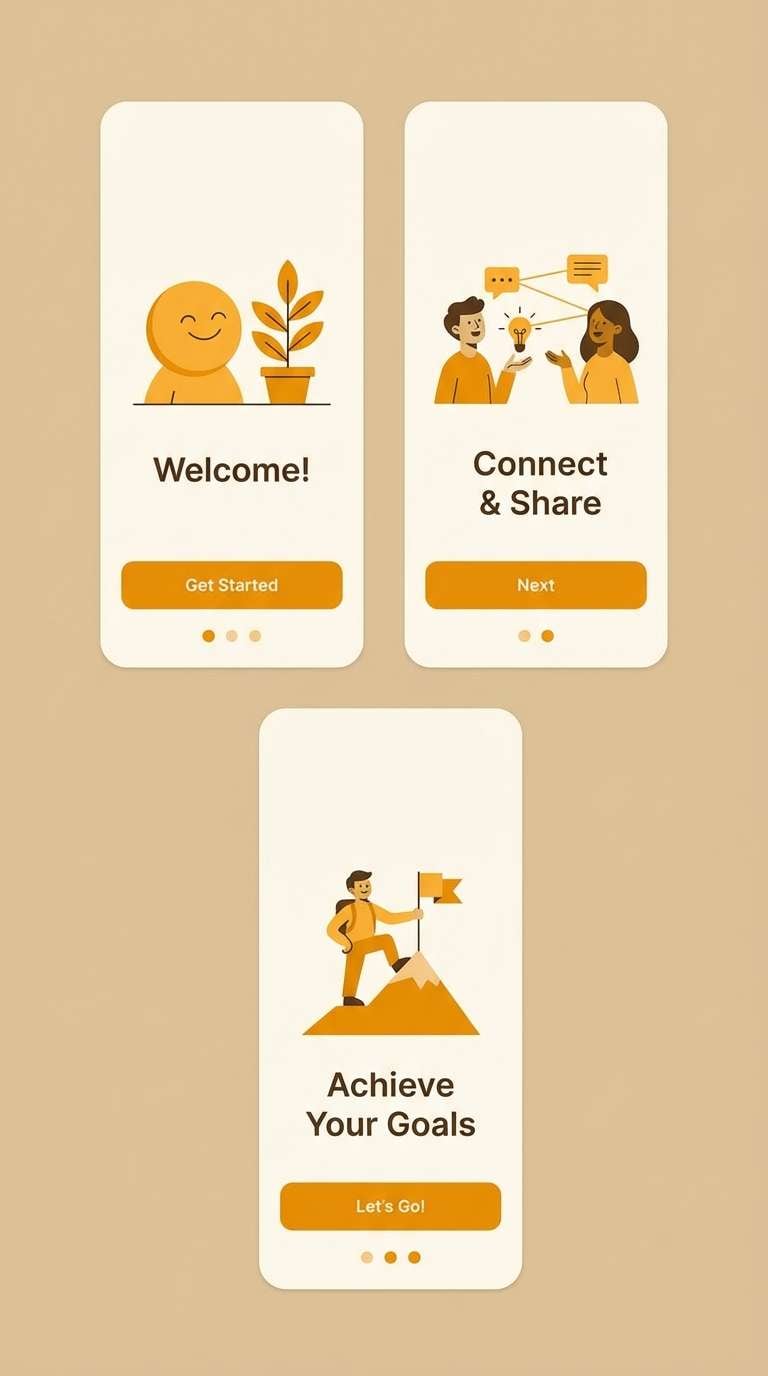Click the Welcome! heading text
Viewport: 768px width, 1376px height.
[231, 469]
